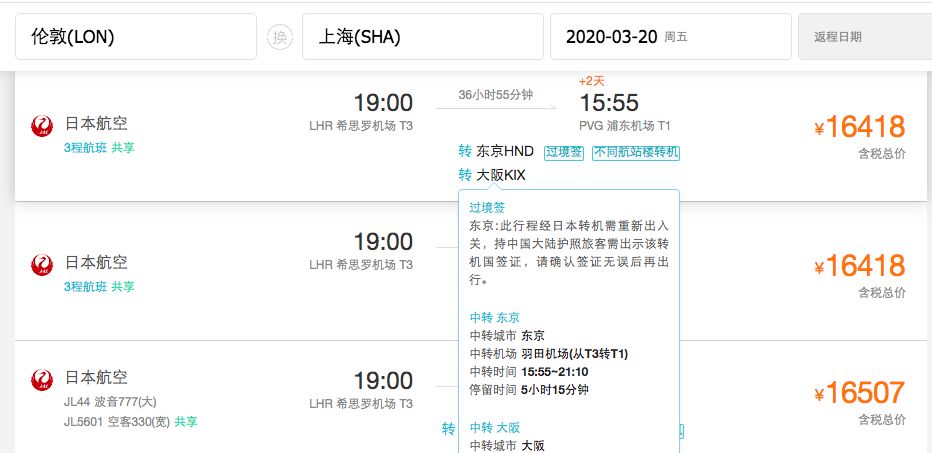
Task: Edit the destination city 上海(SHA)
Action: pos(422,37)
